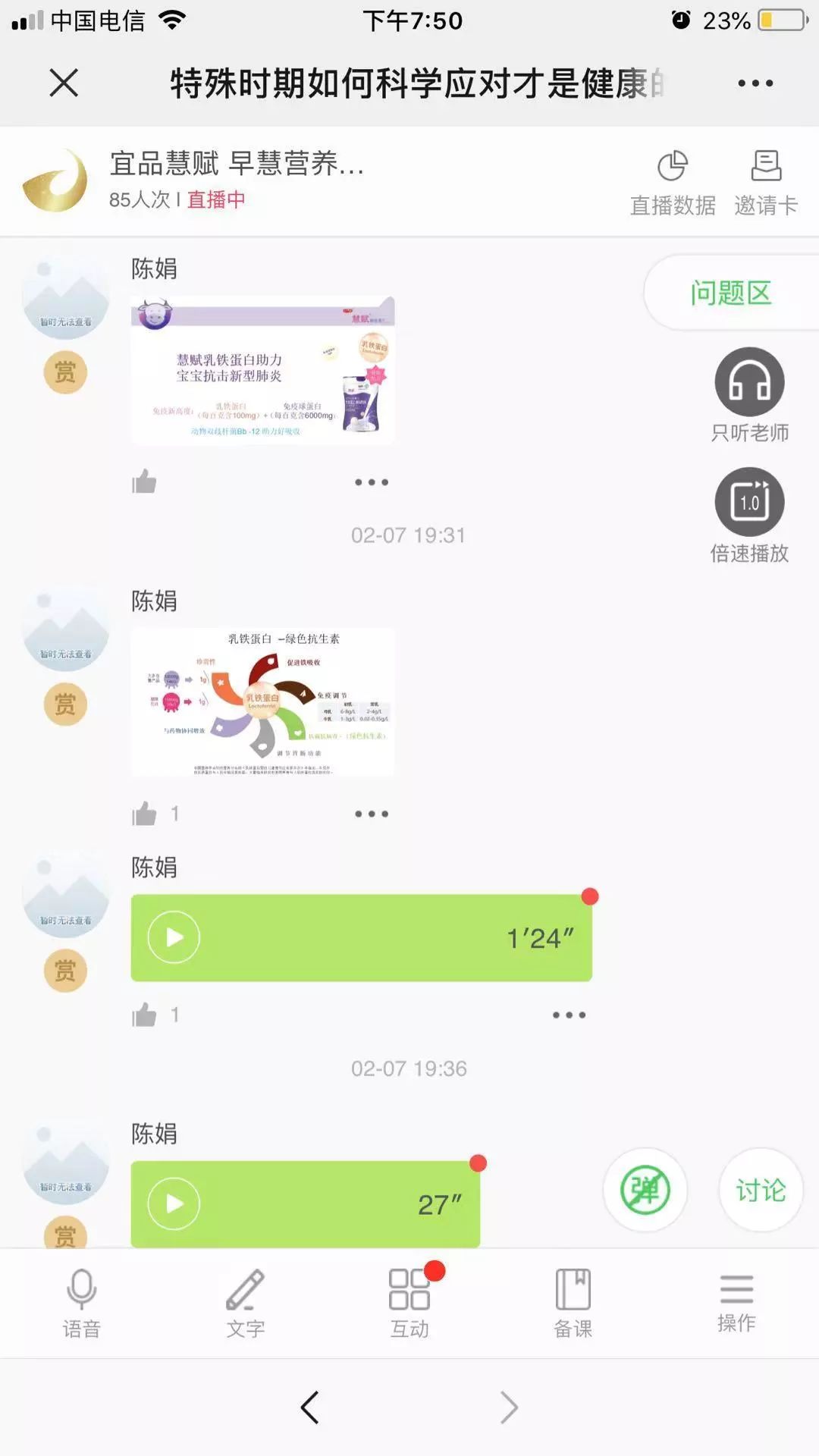Open the 操作 operations menu
The image size is (819, 1456).
pyautogui.click(x=736, y=1302)
